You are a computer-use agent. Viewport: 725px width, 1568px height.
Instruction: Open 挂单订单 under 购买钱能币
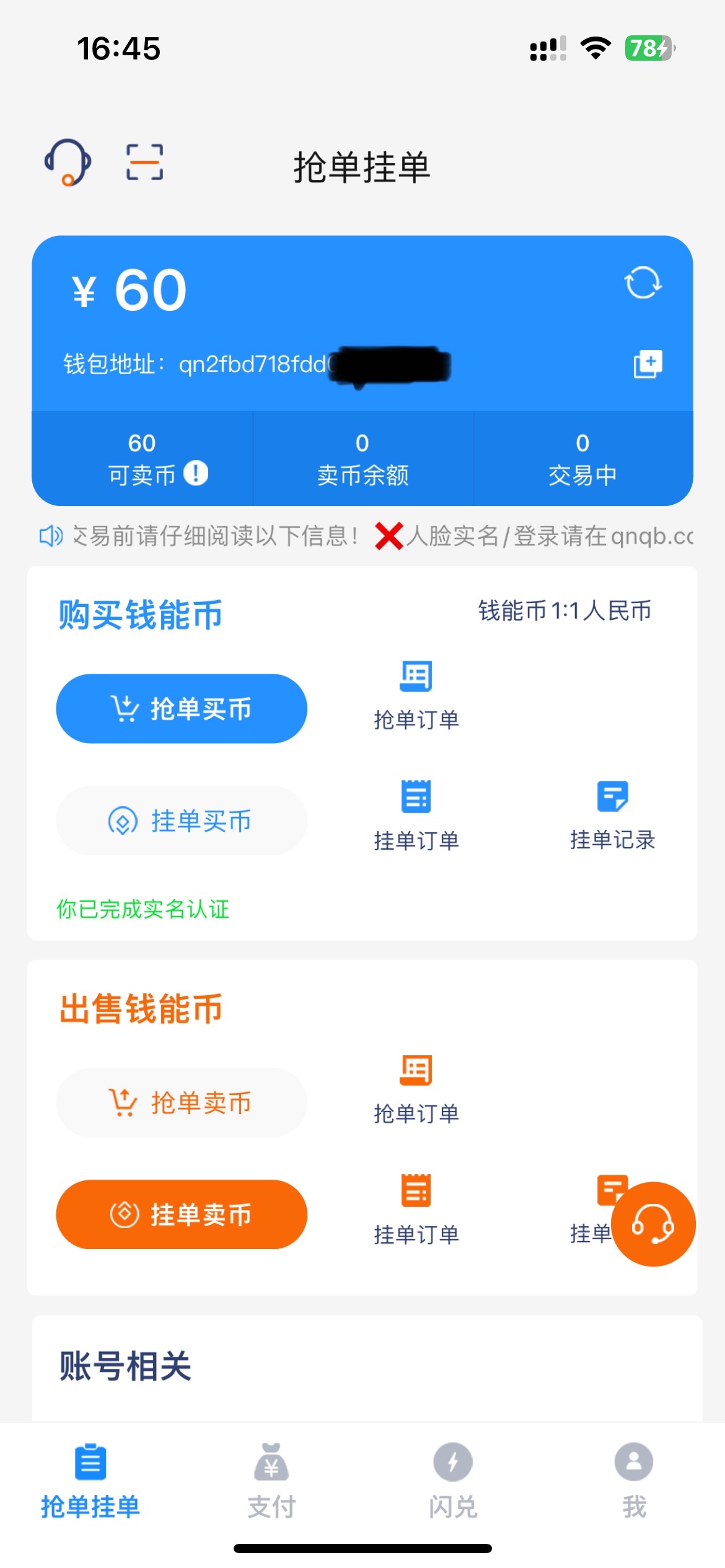click(x=416, y=815)
